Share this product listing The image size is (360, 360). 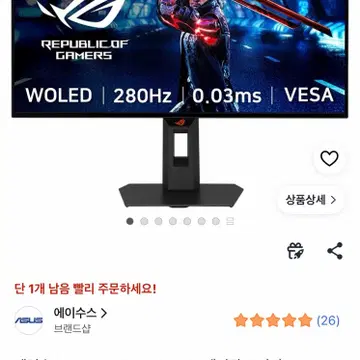[335, 251]
